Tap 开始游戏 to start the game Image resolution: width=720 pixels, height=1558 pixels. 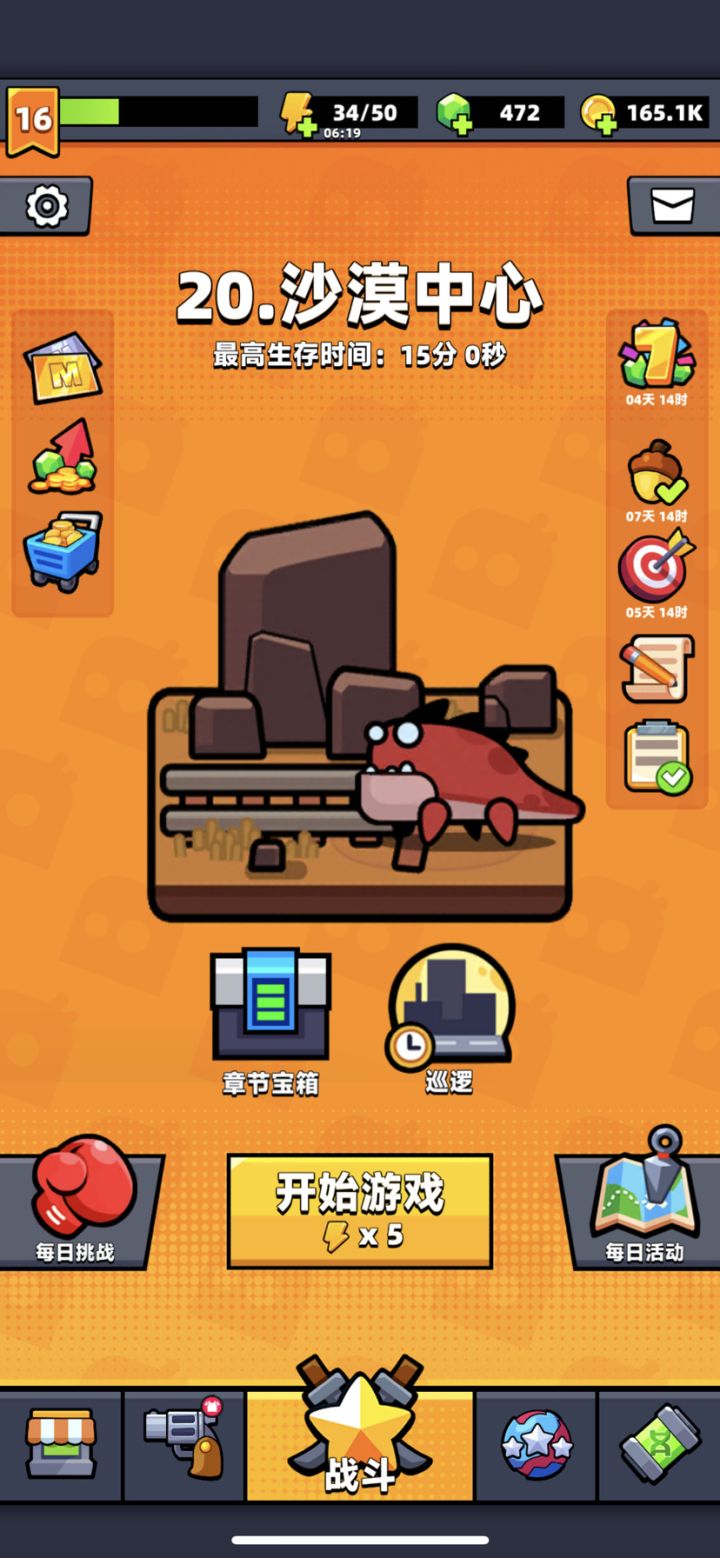[x=360, y=1211]
